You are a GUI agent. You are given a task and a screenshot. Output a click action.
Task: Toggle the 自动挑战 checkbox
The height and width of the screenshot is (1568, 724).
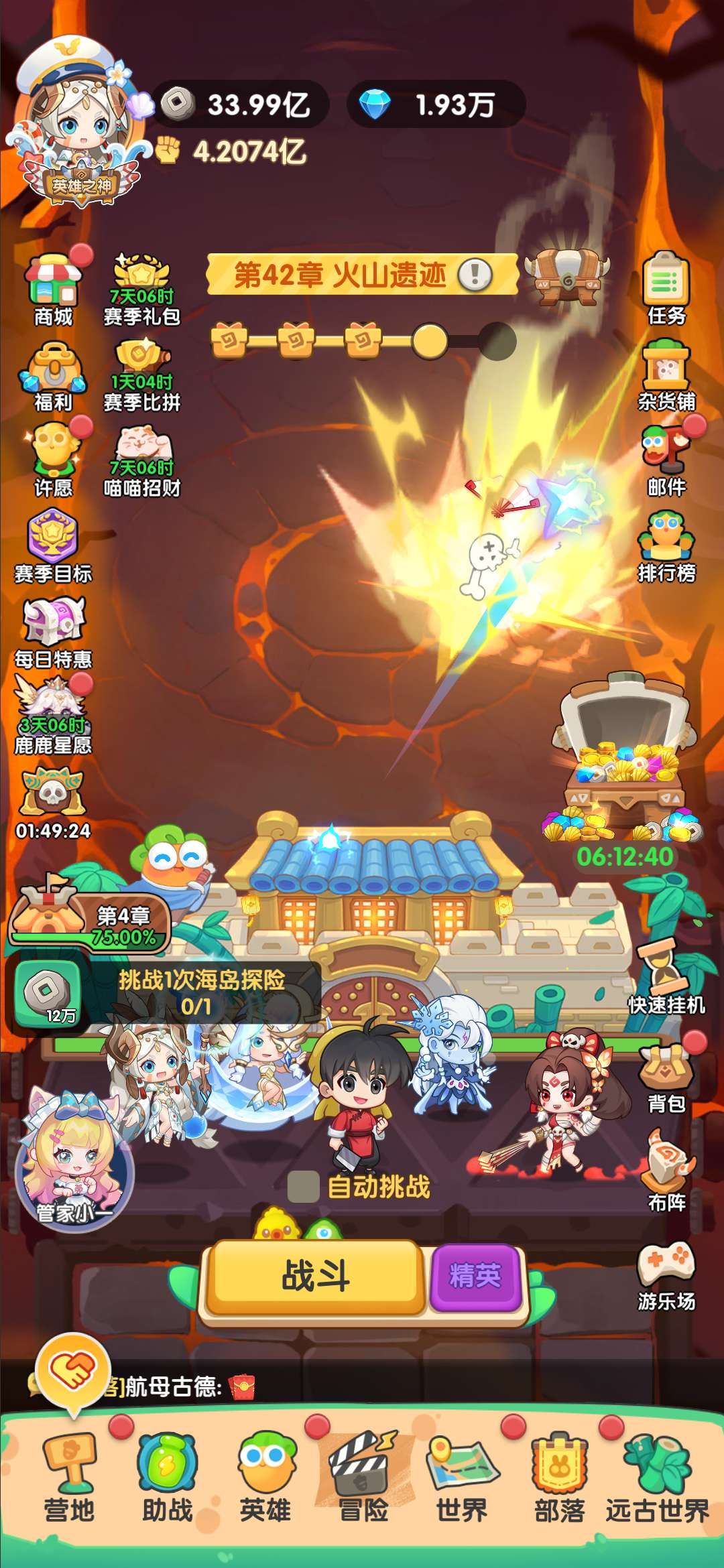click(303, 1187)
